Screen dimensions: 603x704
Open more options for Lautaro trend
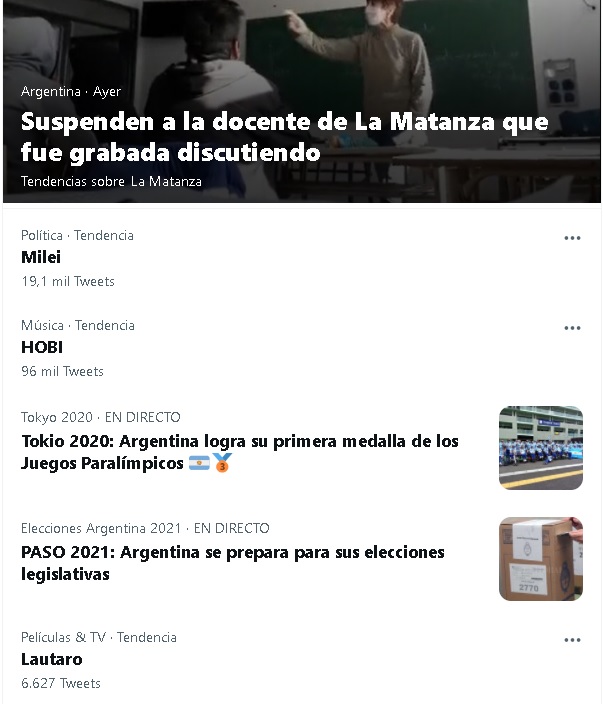pos(572,640)
